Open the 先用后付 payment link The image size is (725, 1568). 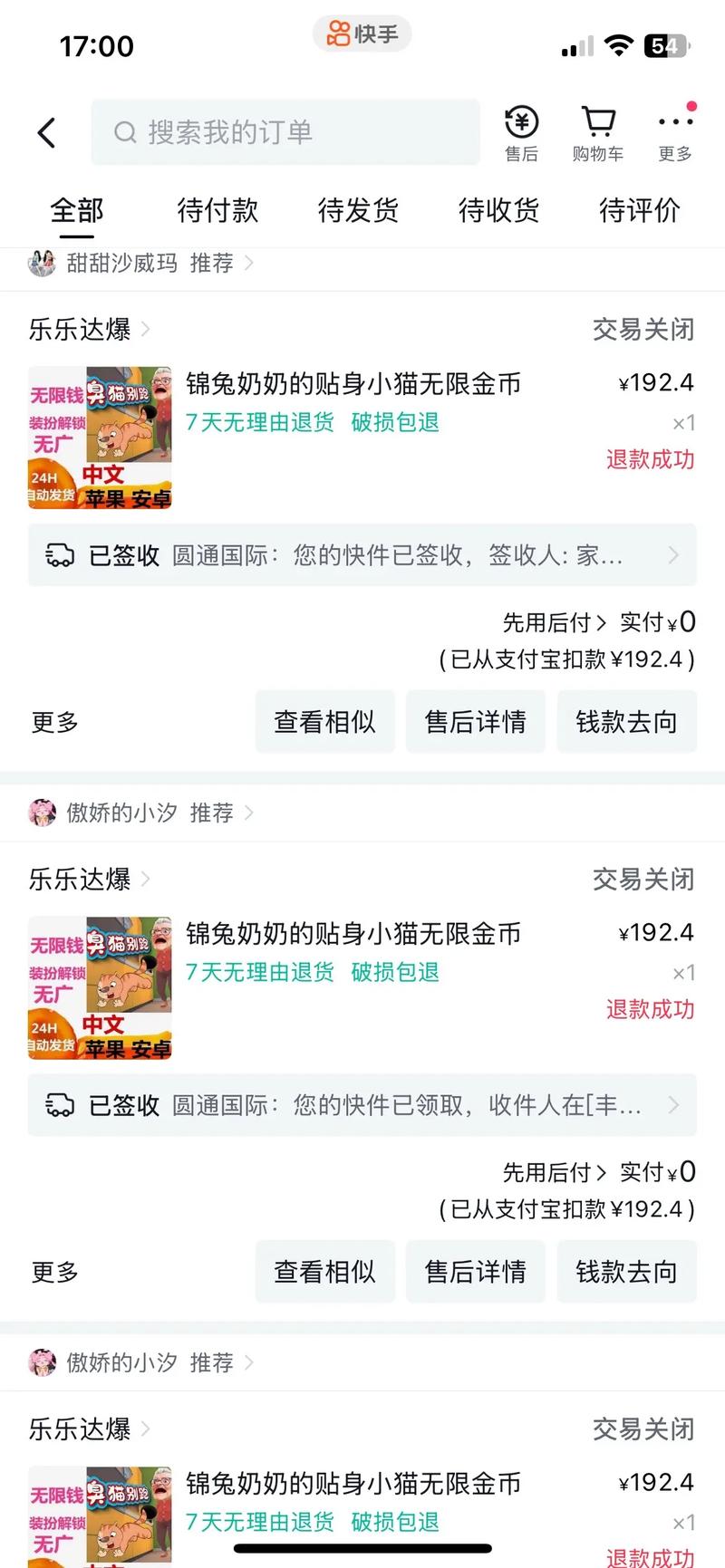pos(546,622)
